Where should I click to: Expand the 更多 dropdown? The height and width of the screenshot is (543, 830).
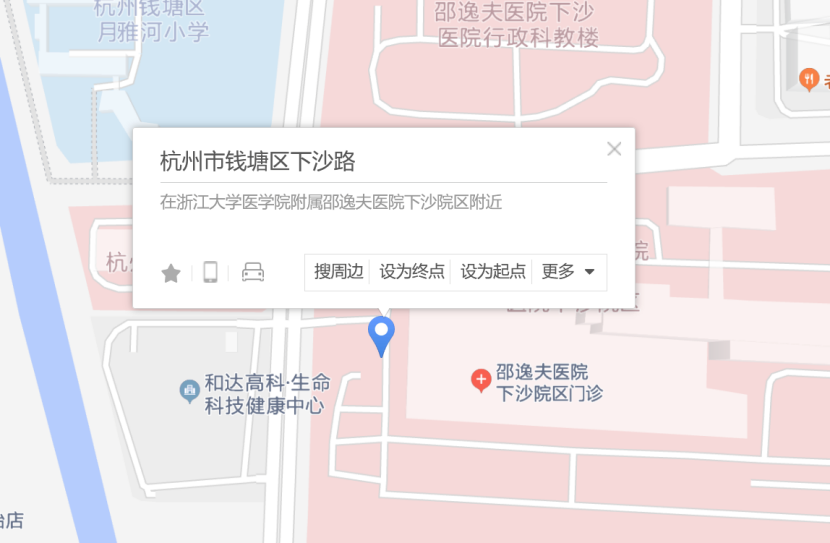pyautogui.click(x=568, y=272)
